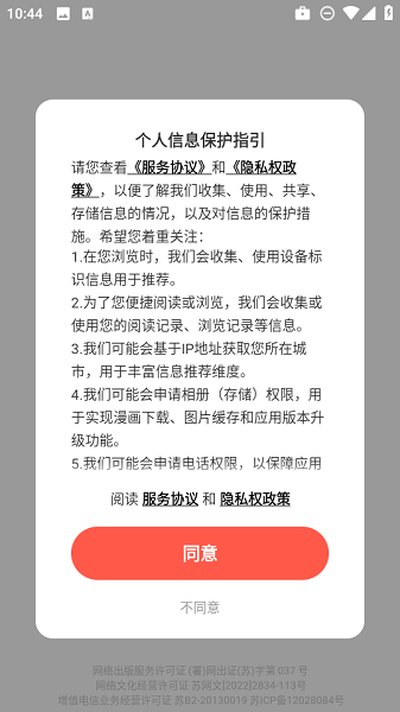
Task: Open 隐私权政策 link above the agree button
Action: pyautogui.click(x=255, y=499)
